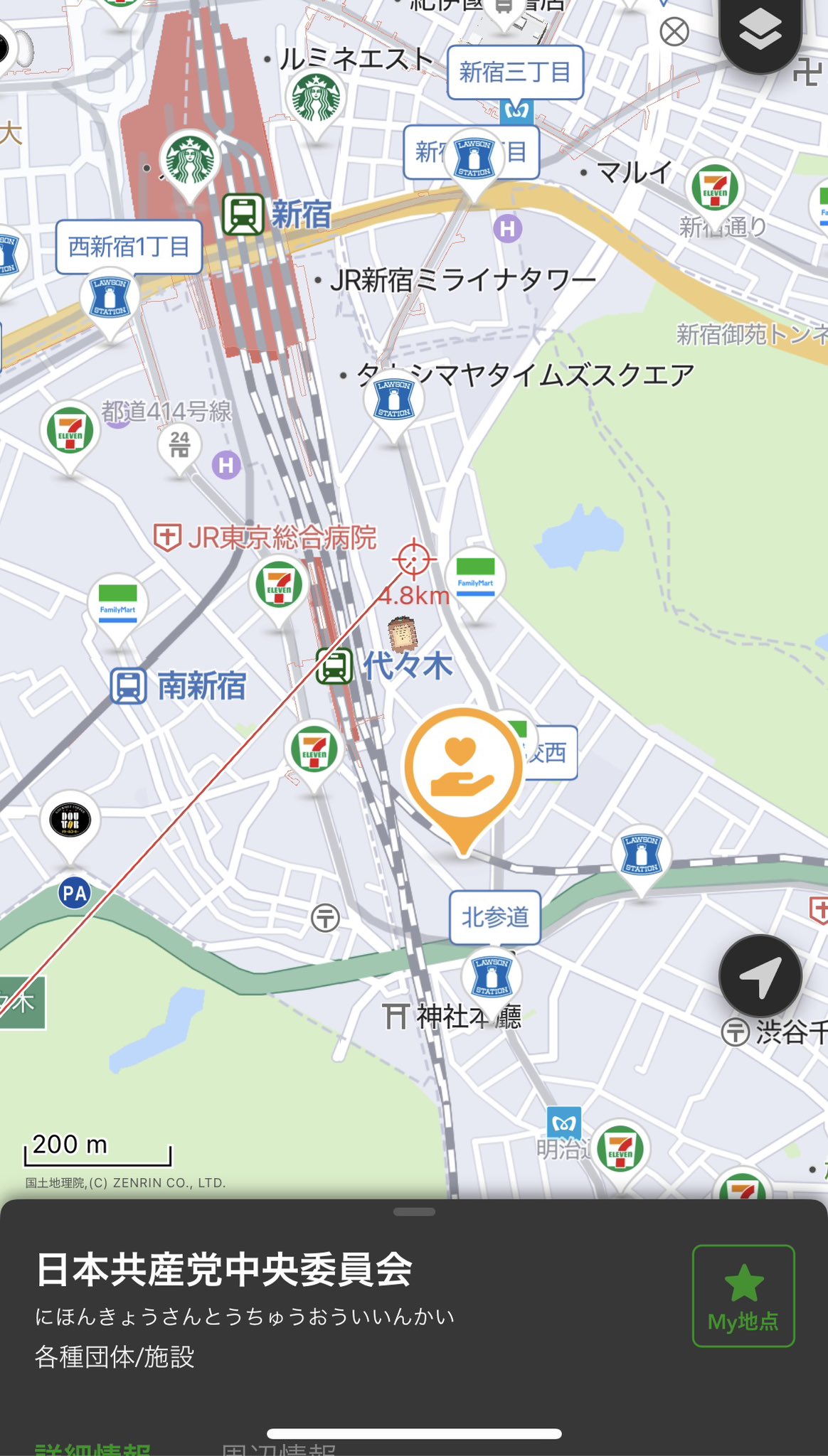The image size is (828, 1456).
Task: Open the map layers selector
Action: (x=760, y=30)
